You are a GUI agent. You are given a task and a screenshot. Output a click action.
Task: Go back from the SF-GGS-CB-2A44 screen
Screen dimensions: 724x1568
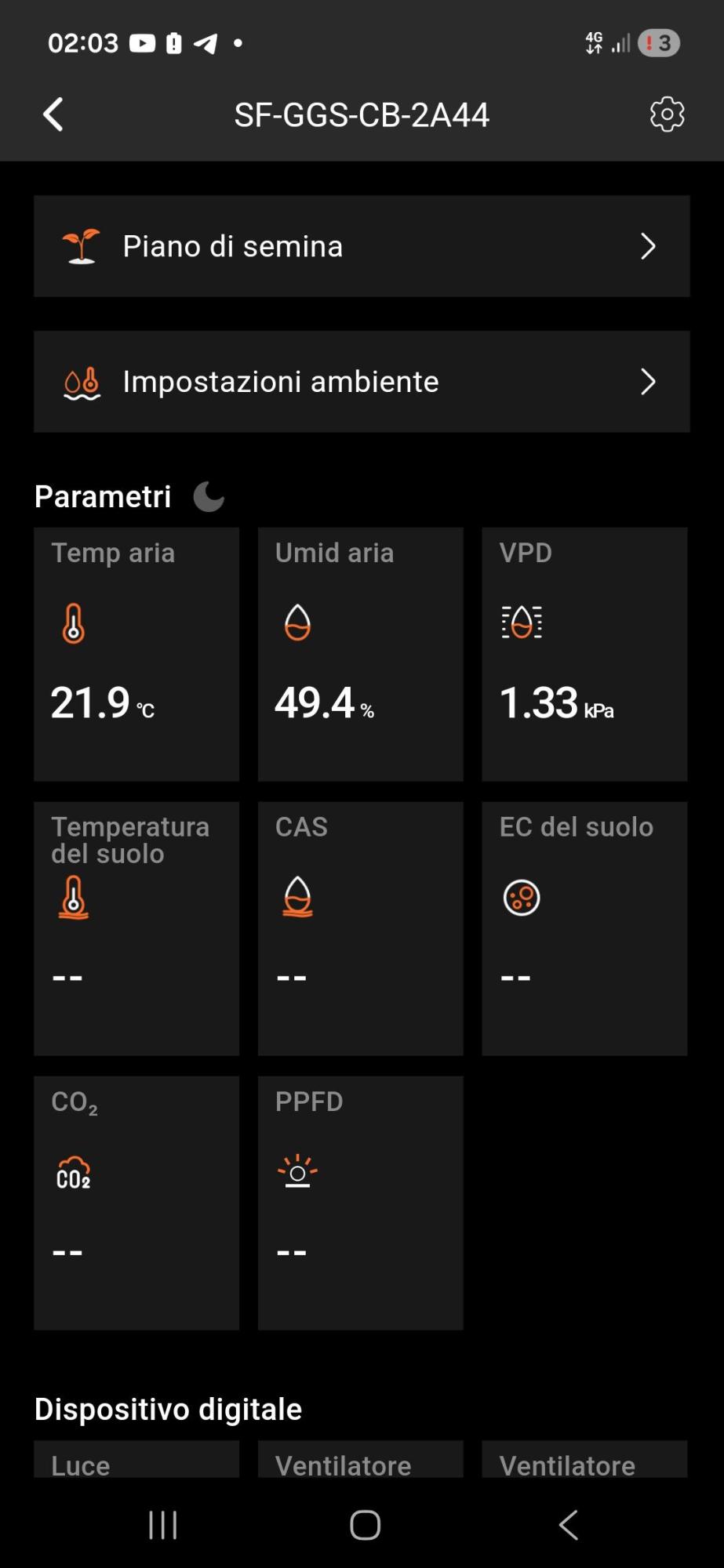(x=53, y=114)
